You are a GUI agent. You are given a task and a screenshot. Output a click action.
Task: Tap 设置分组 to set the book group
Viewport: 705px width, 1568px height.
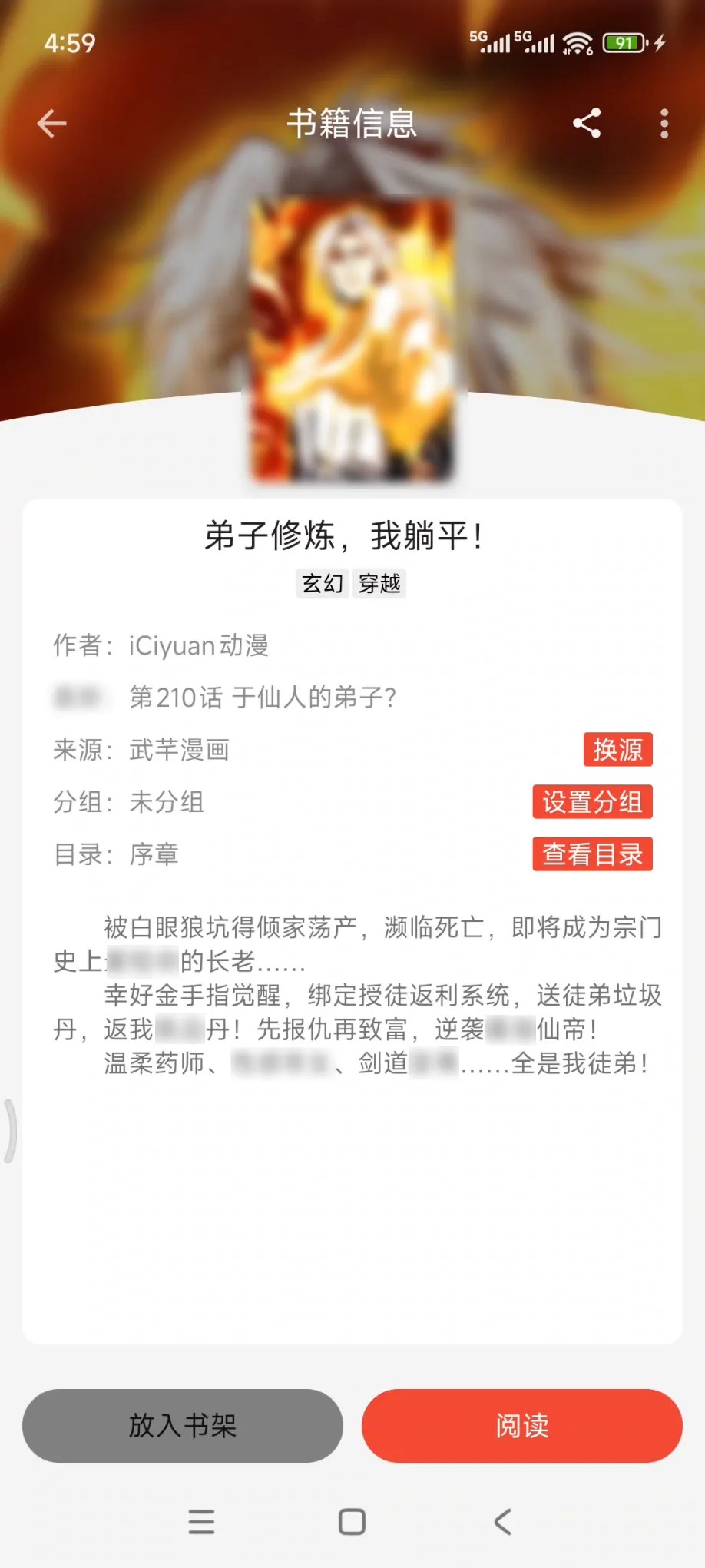tap(592, 801)
